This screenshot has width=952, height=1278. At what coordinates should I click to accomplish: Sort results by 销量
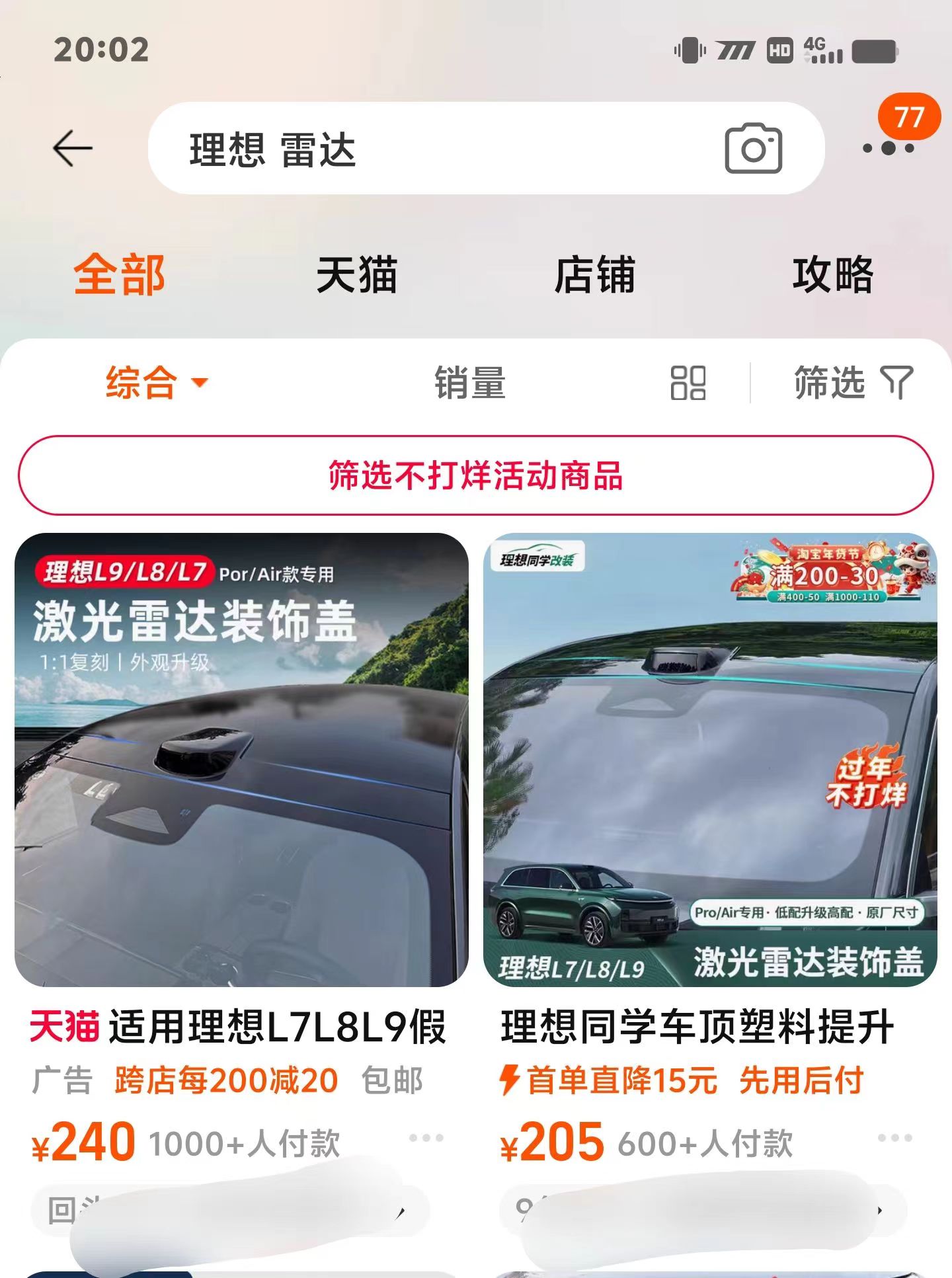[x=470, y=383]
